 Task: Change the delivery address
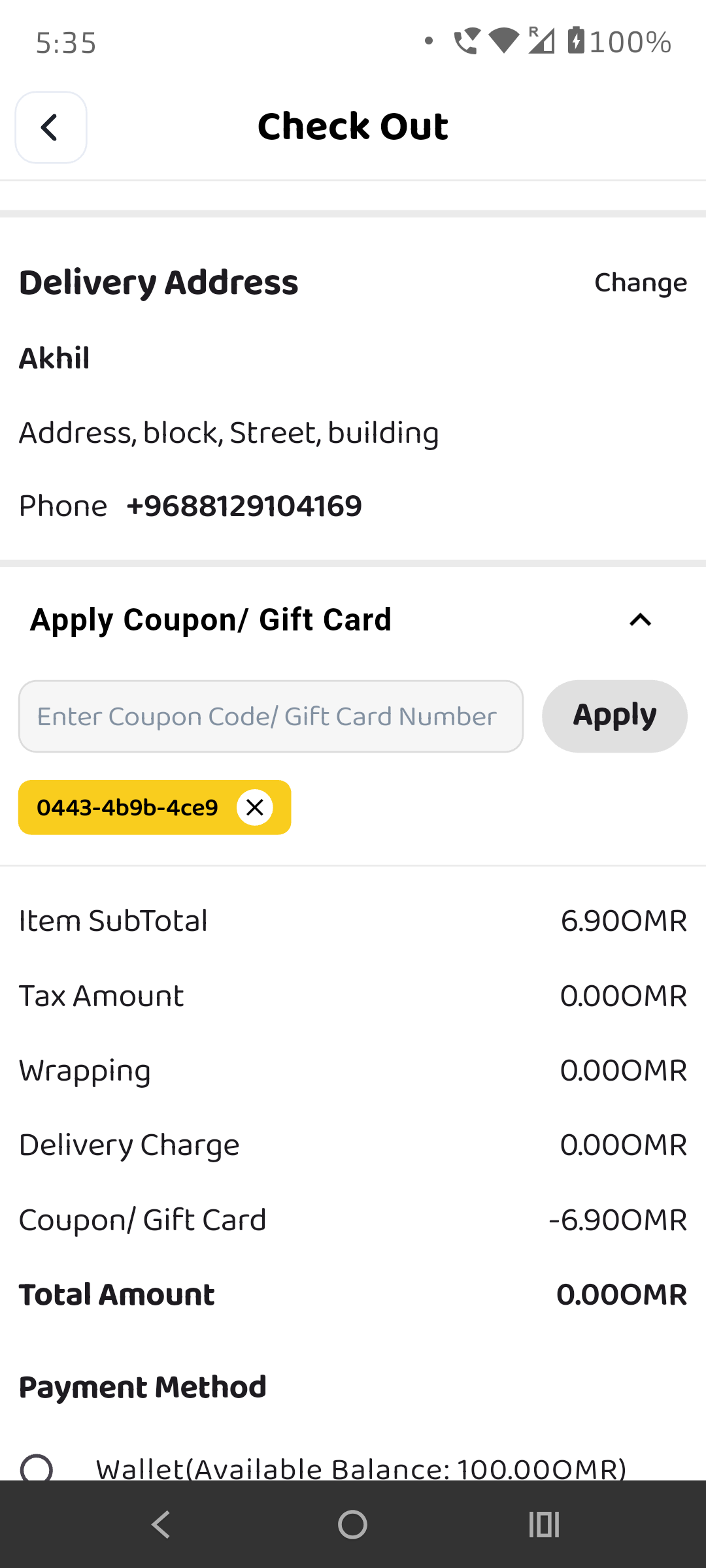[640, 283]
